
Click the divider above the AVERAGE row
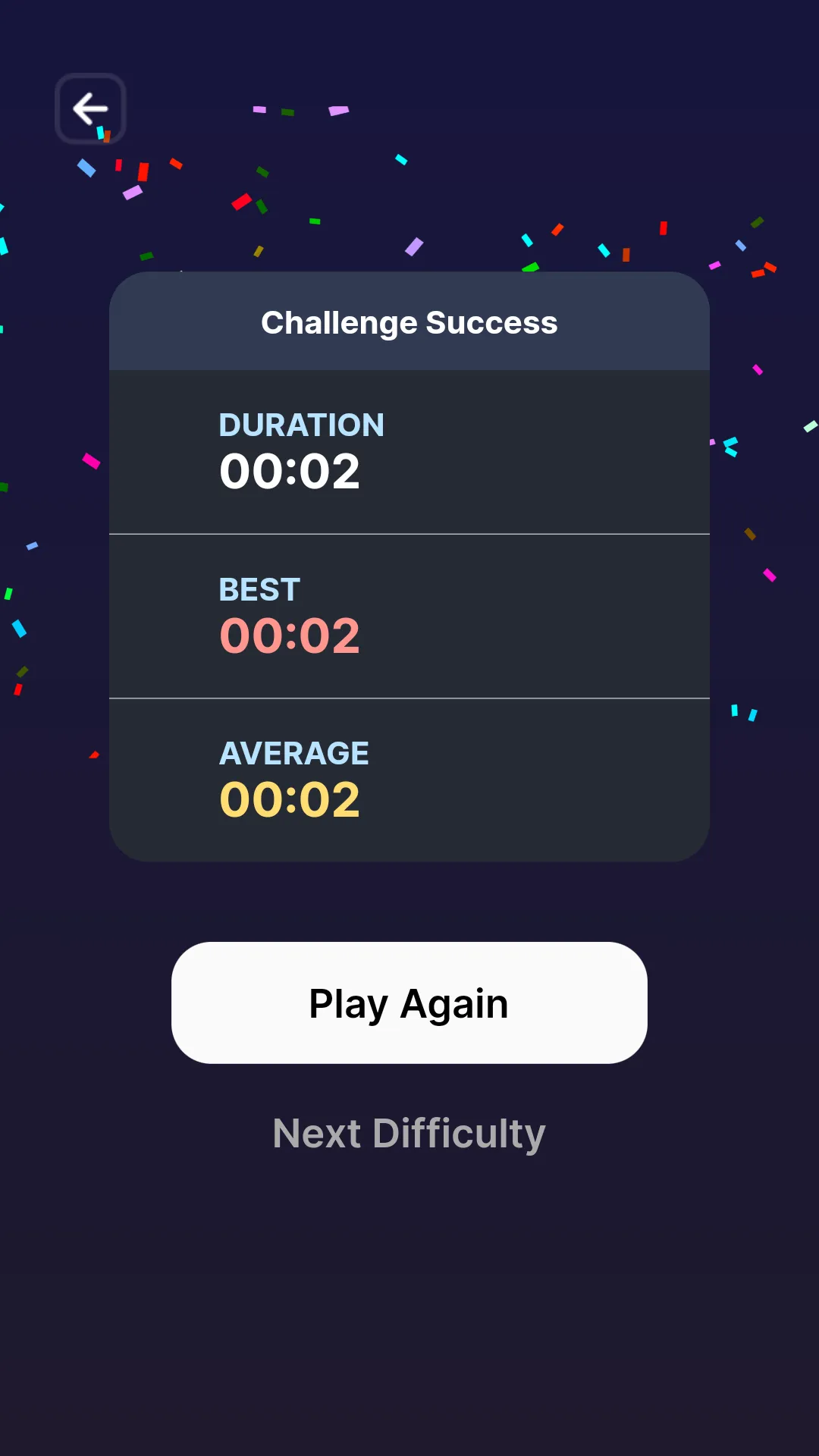tap(409, 698)
